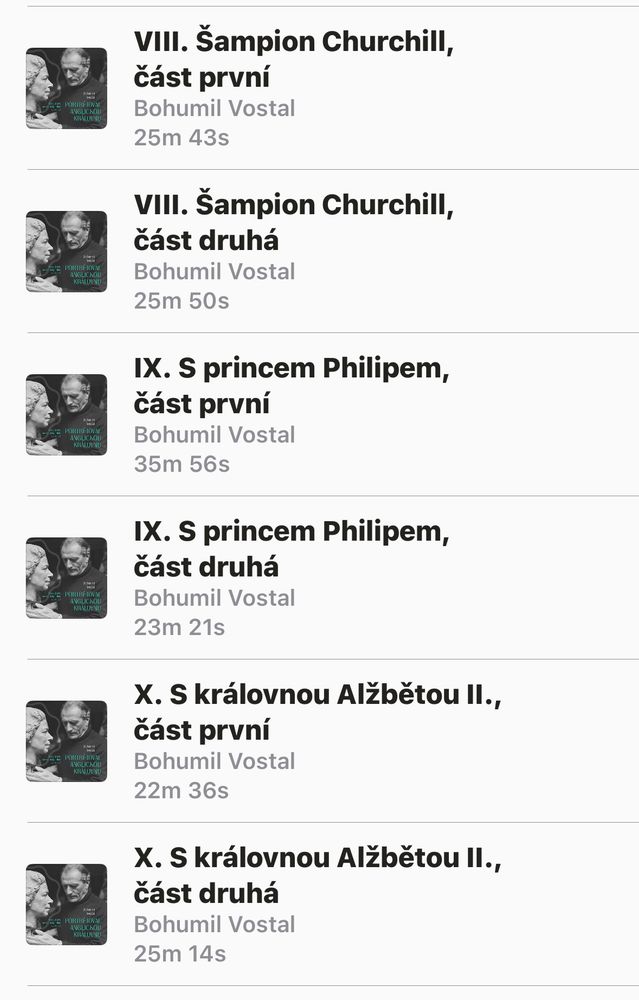Open VIII. Šampion Churchill, část druhá
639x1000 pixels.
(x=292, y=223)
